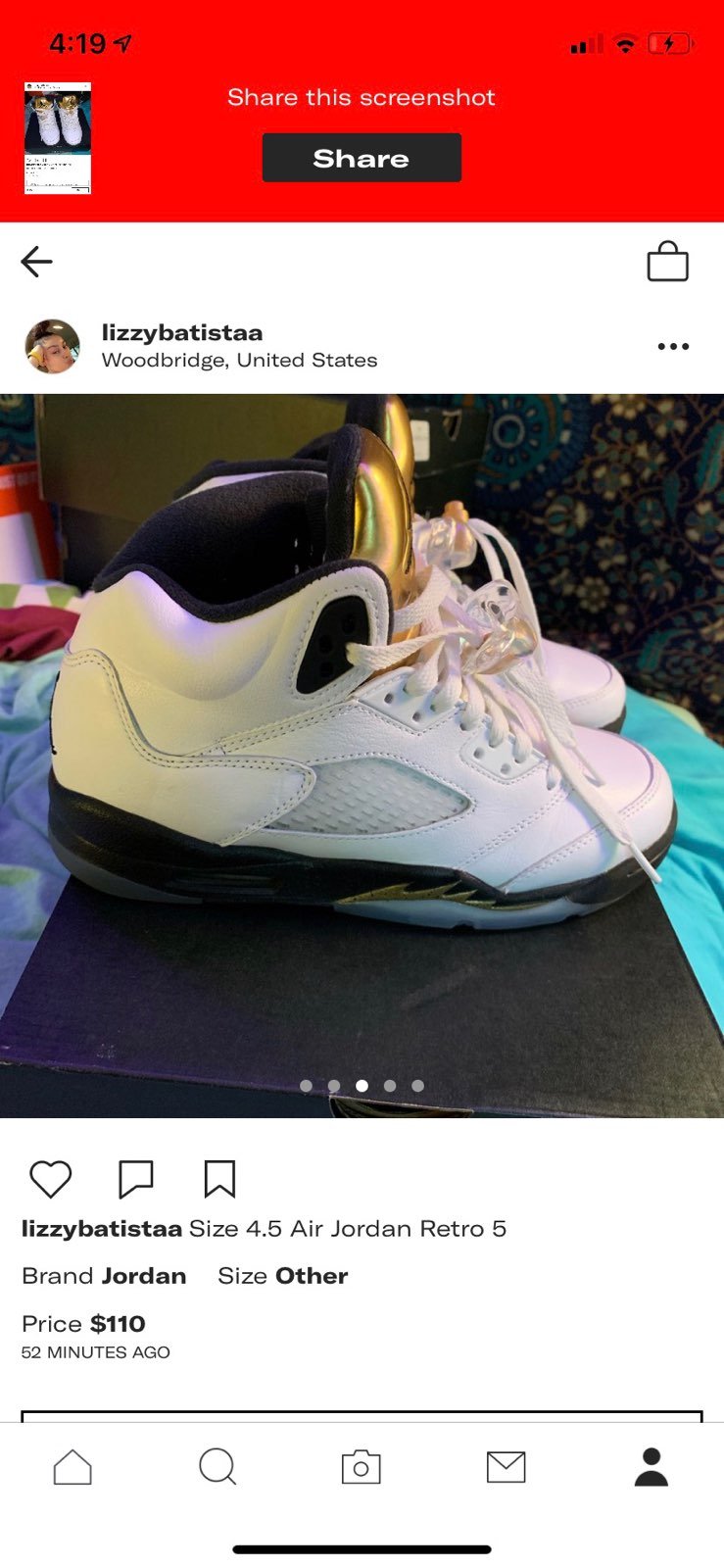
Task: Tap the Share button in the banner
Action: (x=362, y=158)
